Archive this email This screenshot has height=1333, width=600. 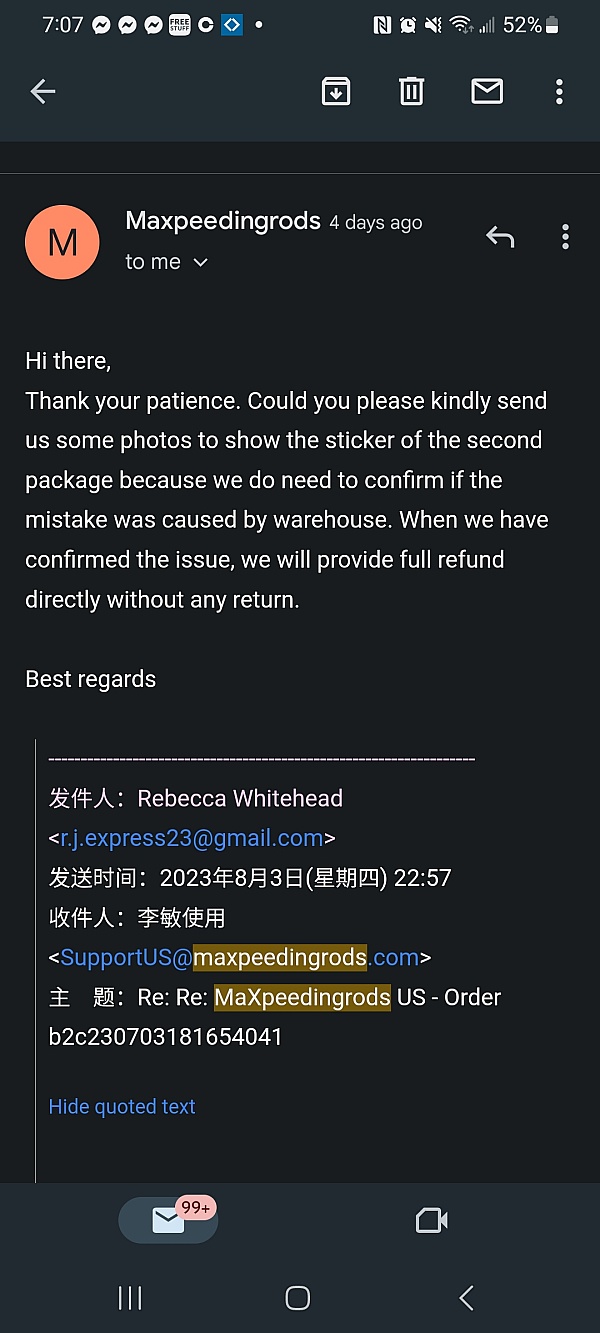click(336, 92)
